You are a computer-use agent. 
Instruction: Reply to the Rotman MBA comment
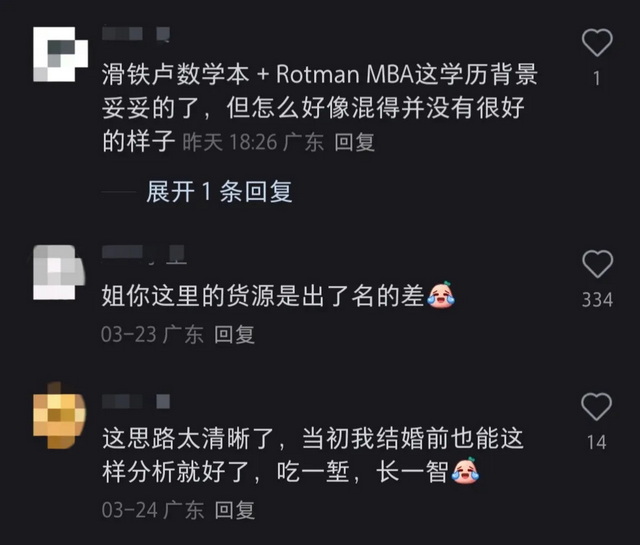(354, 143)
